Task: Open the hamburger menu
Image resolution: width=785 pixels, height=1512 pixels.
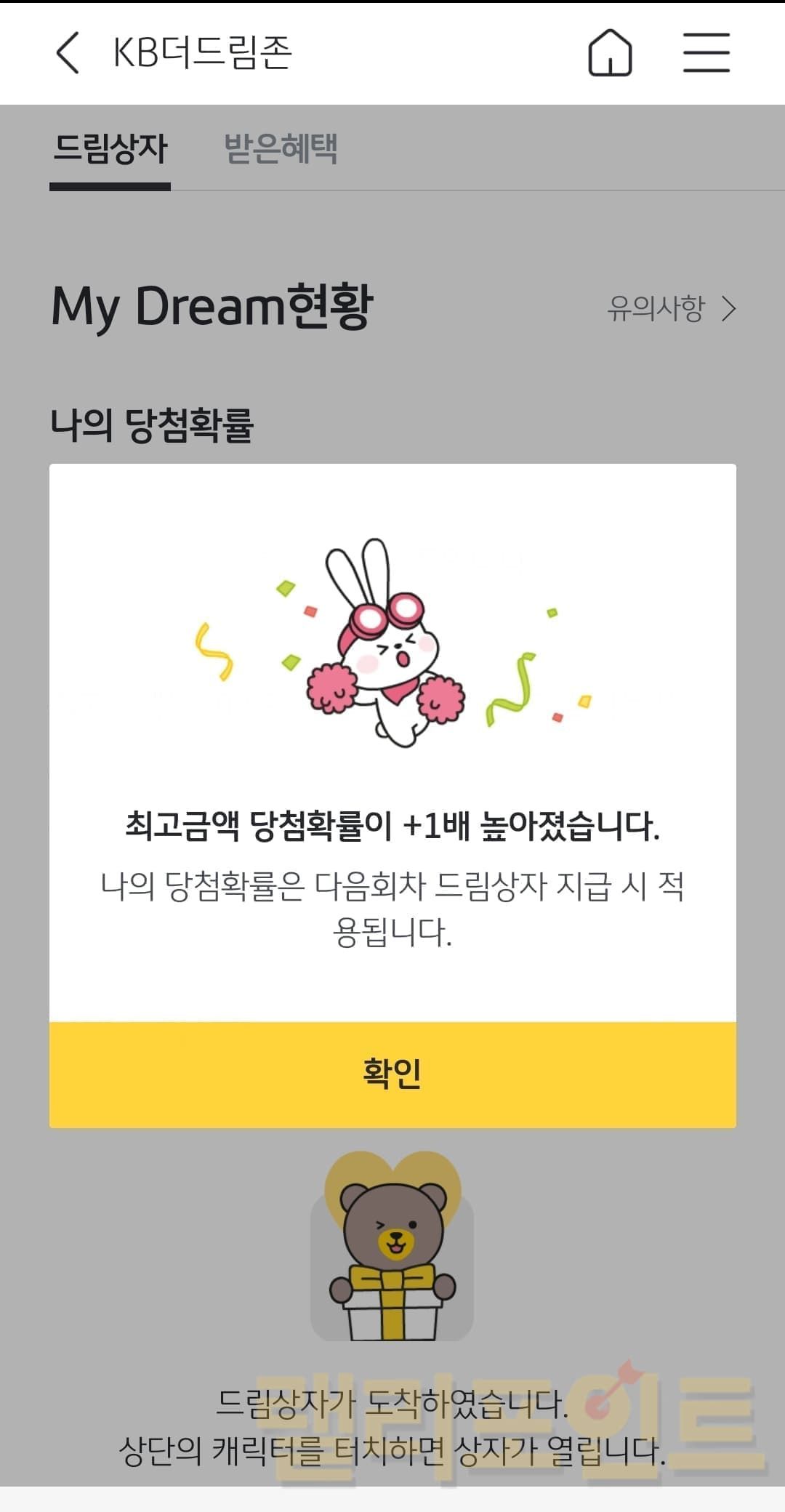Action: click(x=706, y=53)
